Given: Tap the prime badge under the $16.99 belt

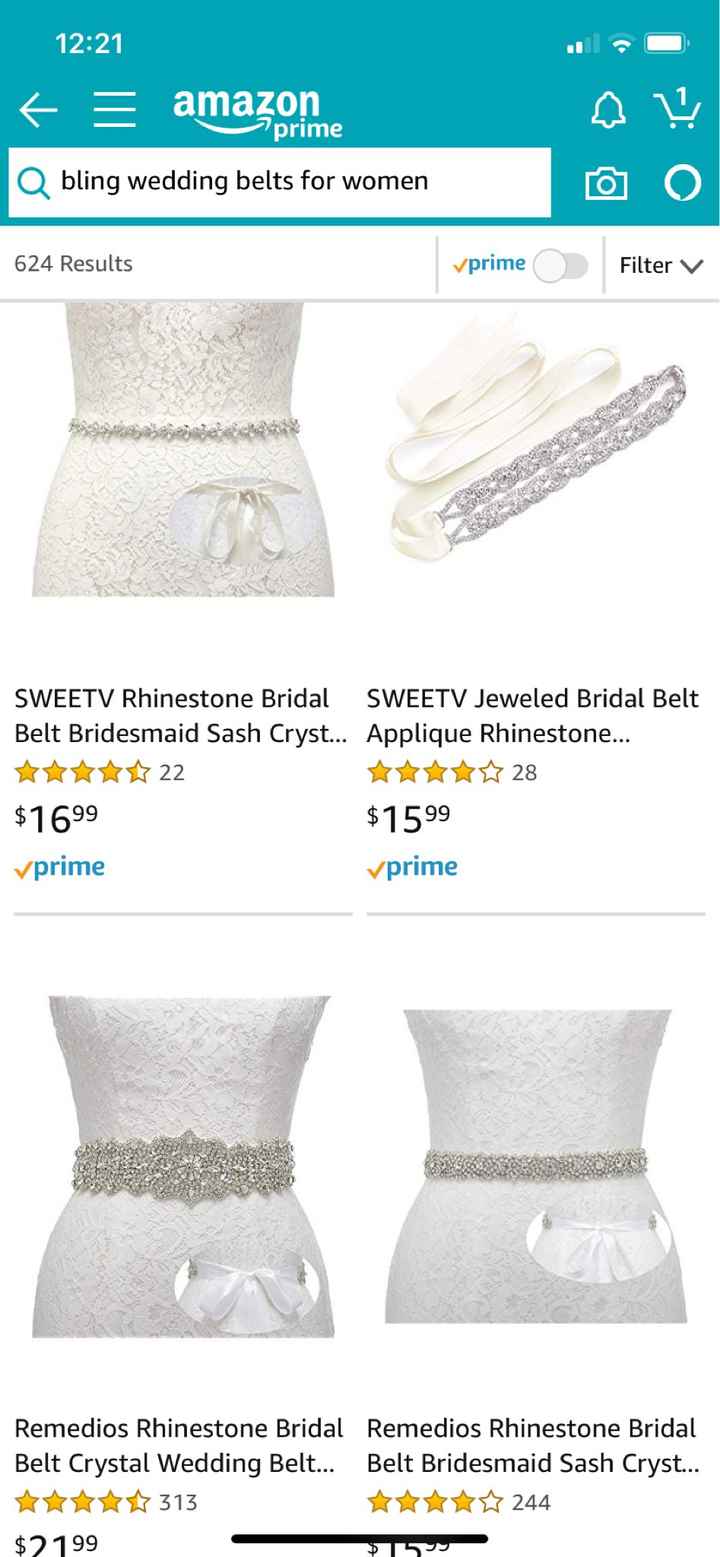Looking at the screenshot, I should pos(59,866).
